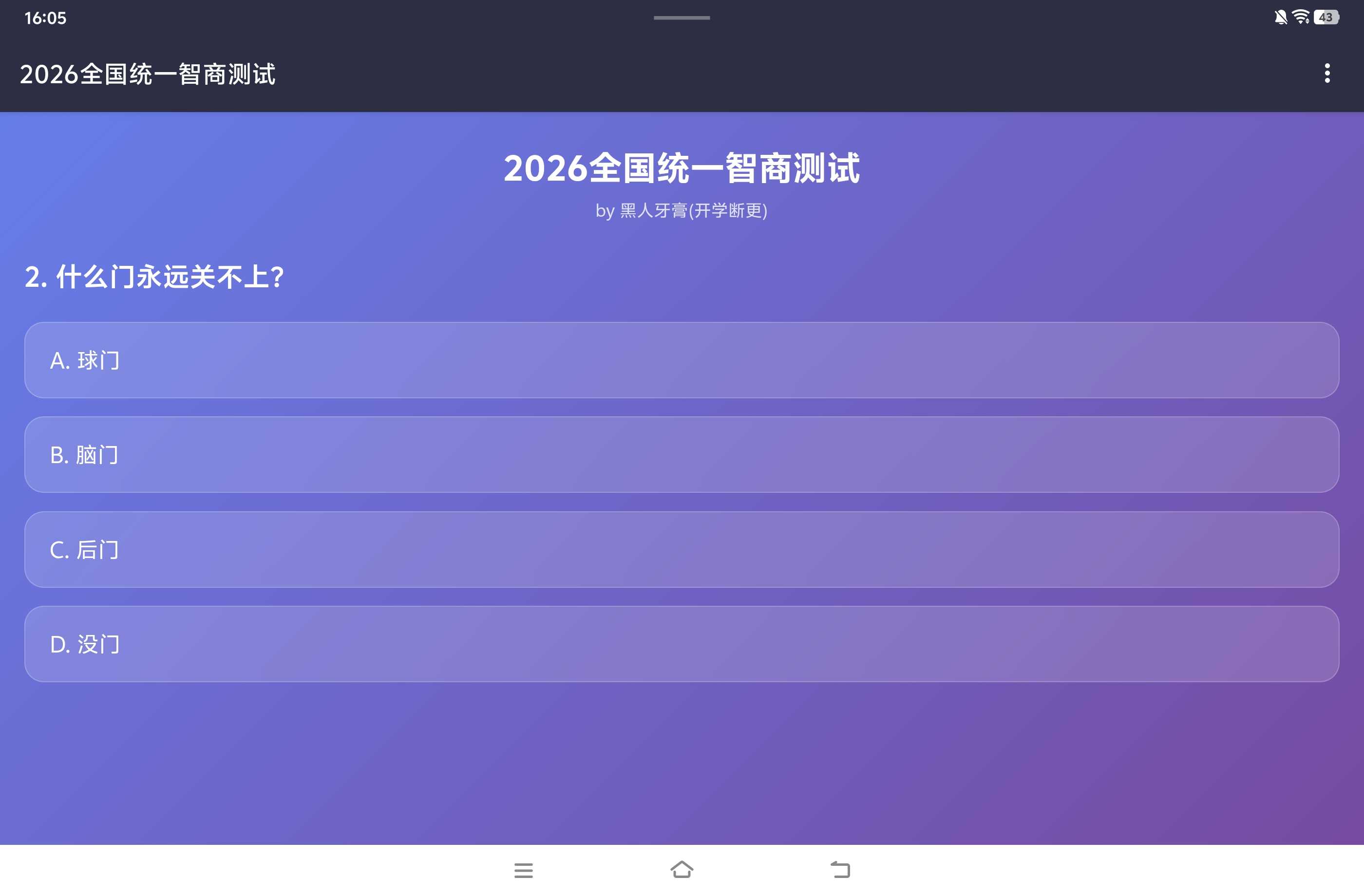Select answer A. 球门
The width and height of the screenshot is (1364, 896).
[x=682, y=360]
